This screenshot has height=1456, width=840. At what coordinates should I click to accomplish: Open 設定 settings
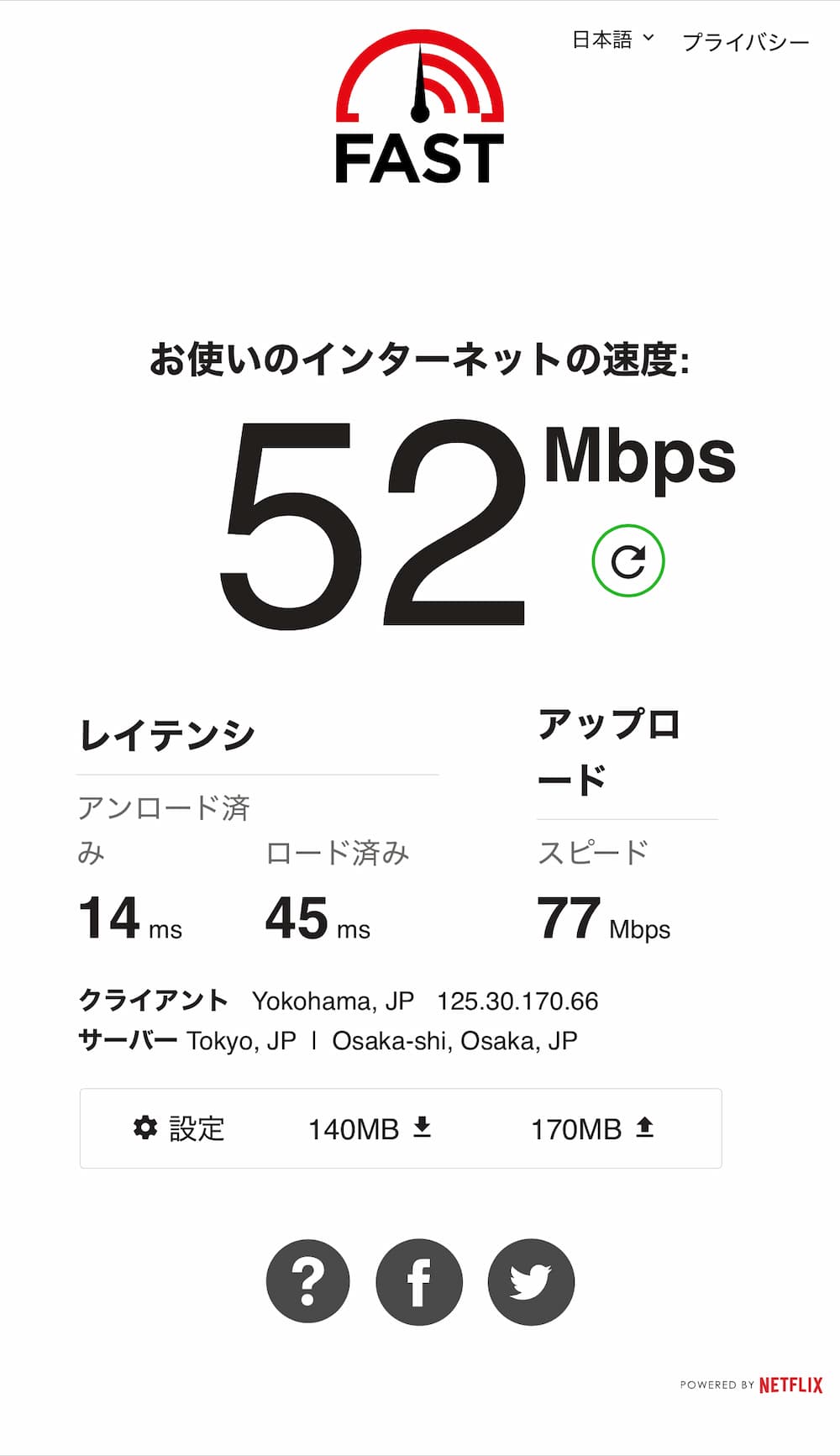coord(179,1128)
